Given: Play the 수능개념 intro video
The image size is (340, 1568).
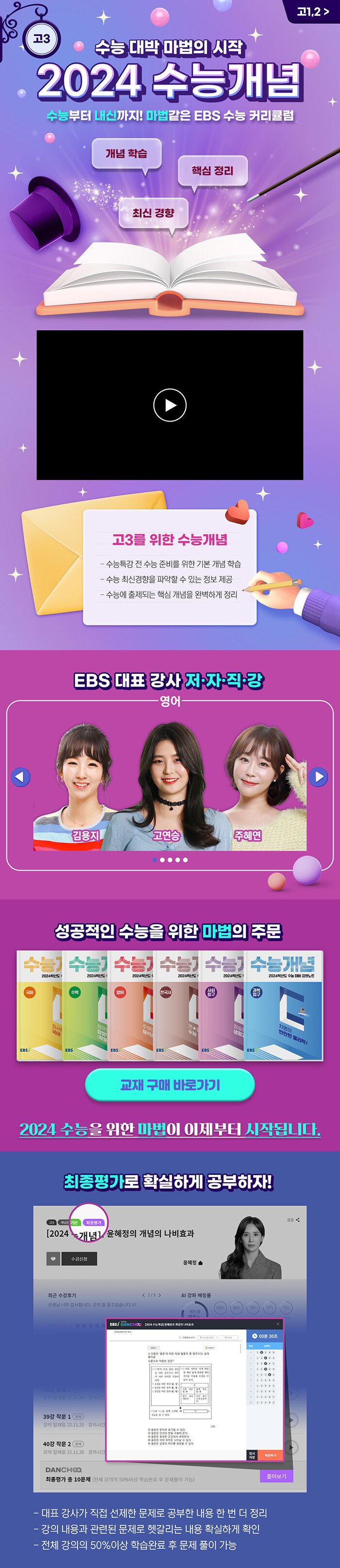Looking at the screenshot, I should 170,405.
